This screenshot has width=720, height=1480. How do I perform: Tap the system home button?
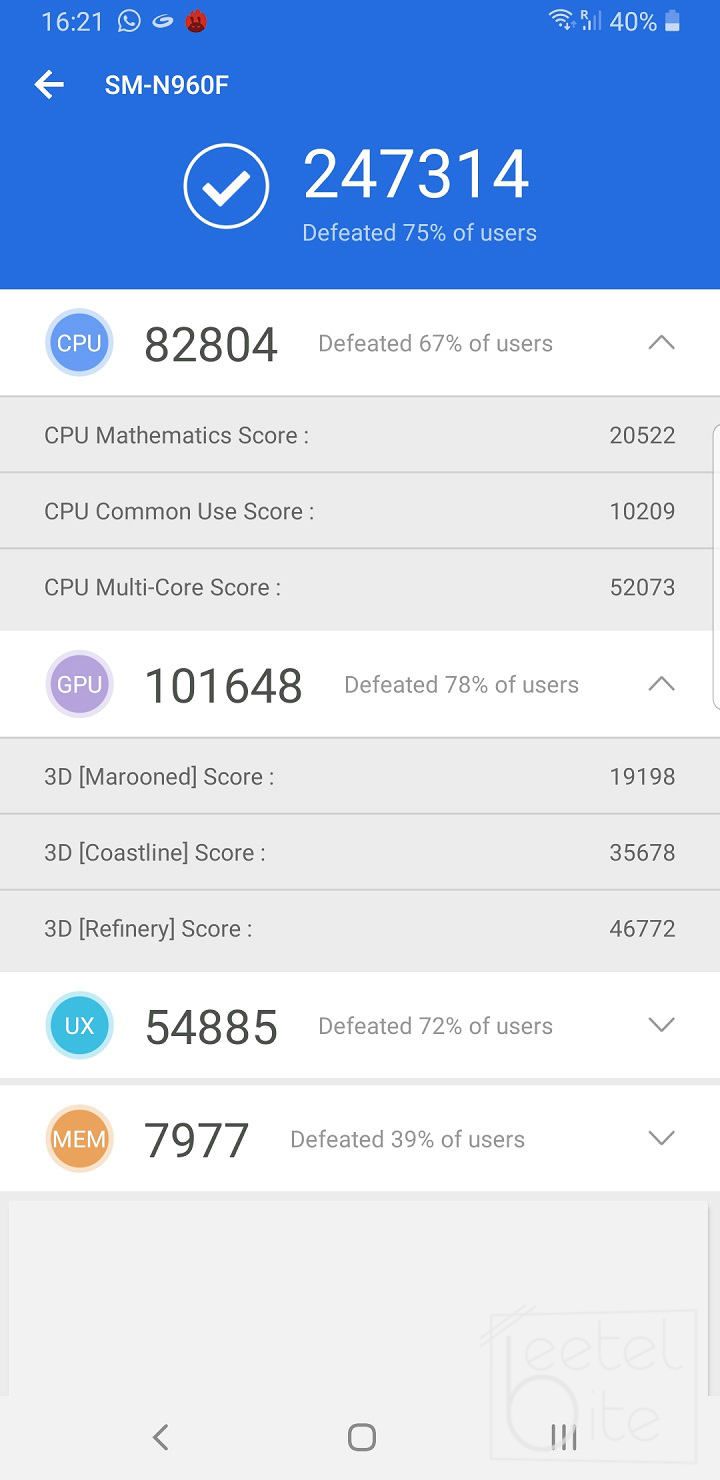pos(361,1437)
